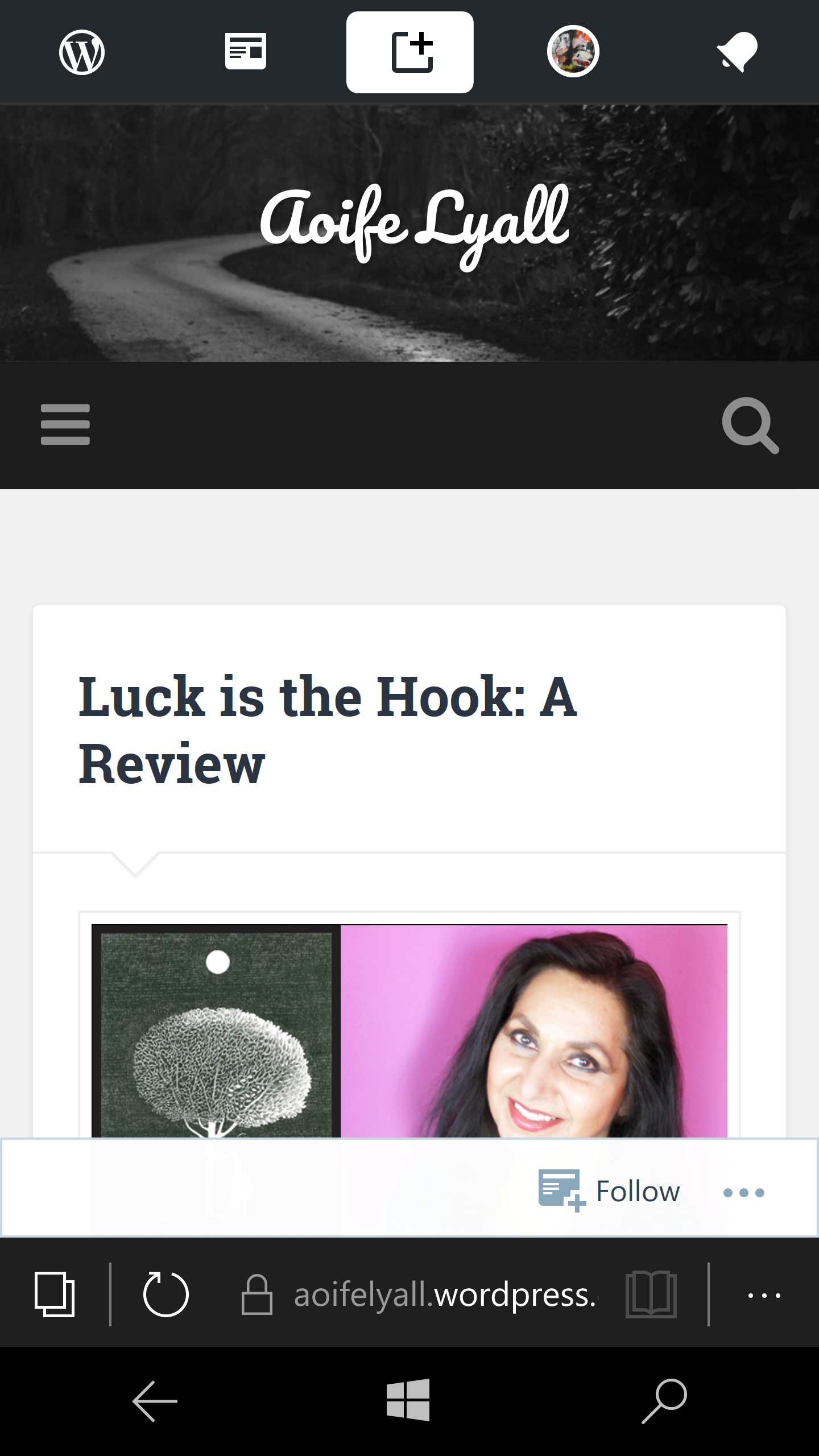Open the system search button

click(664, 1401)
